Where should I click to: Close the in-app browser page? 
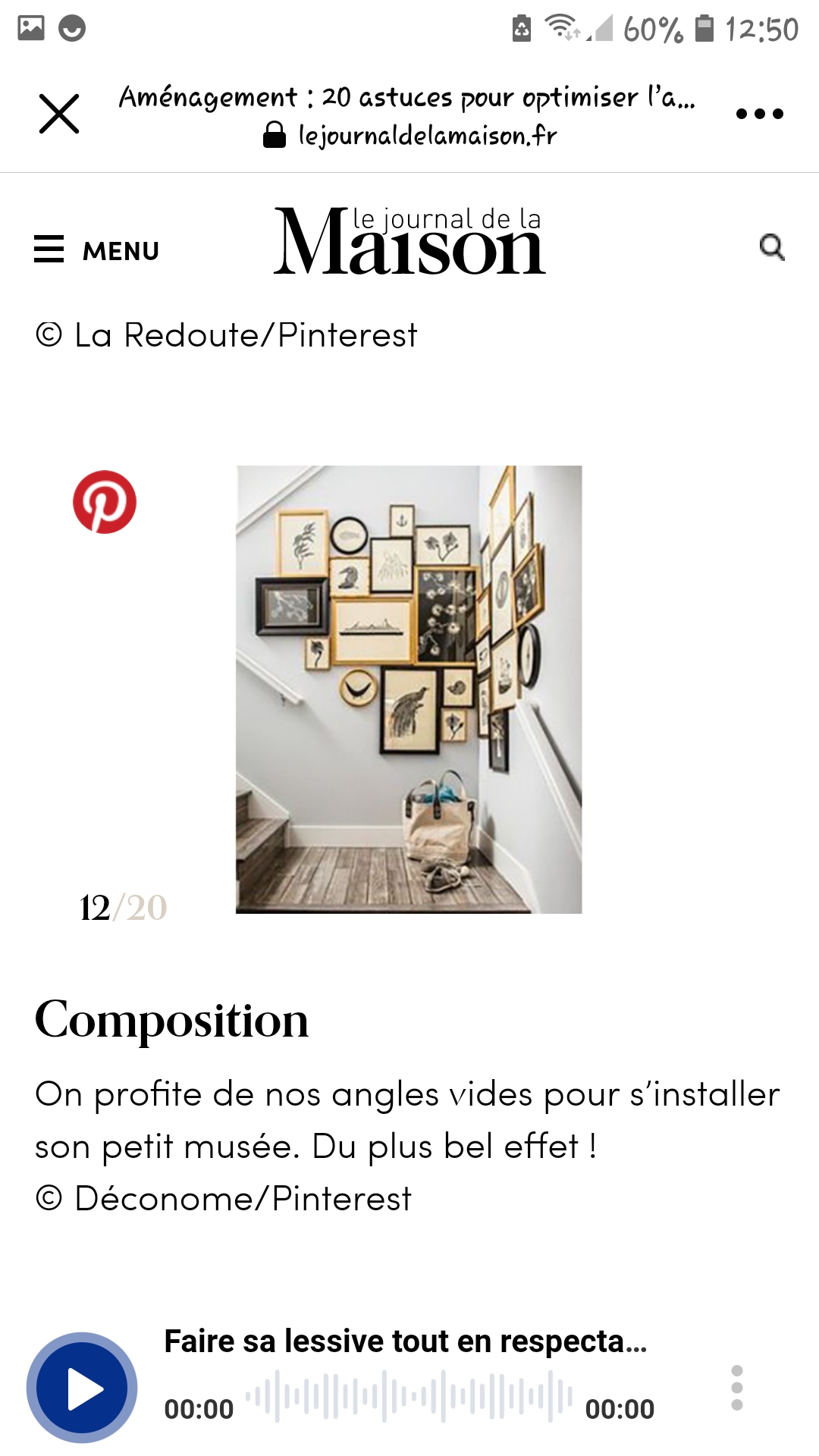(x=59, y=114)
